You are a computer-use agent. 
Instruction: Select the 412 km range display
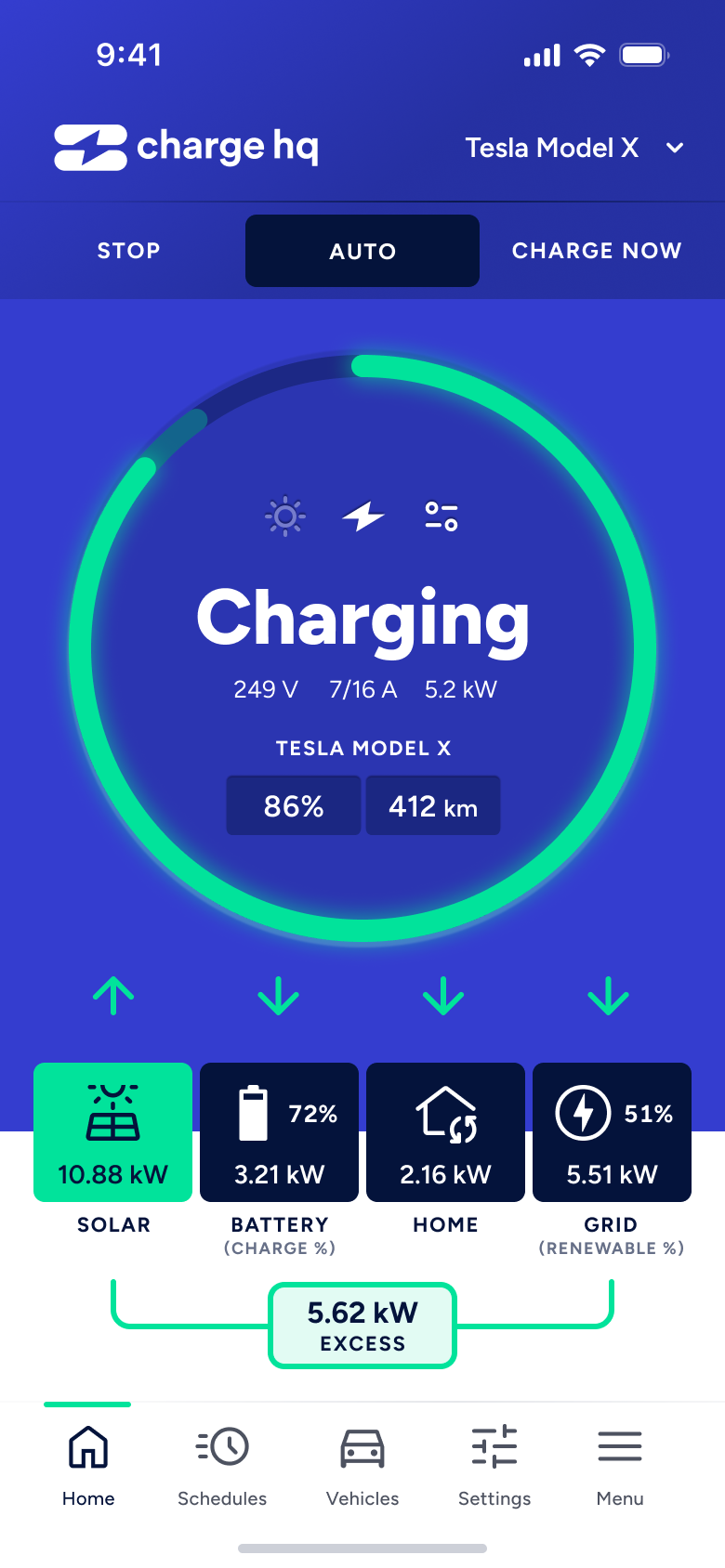[433, 804]
